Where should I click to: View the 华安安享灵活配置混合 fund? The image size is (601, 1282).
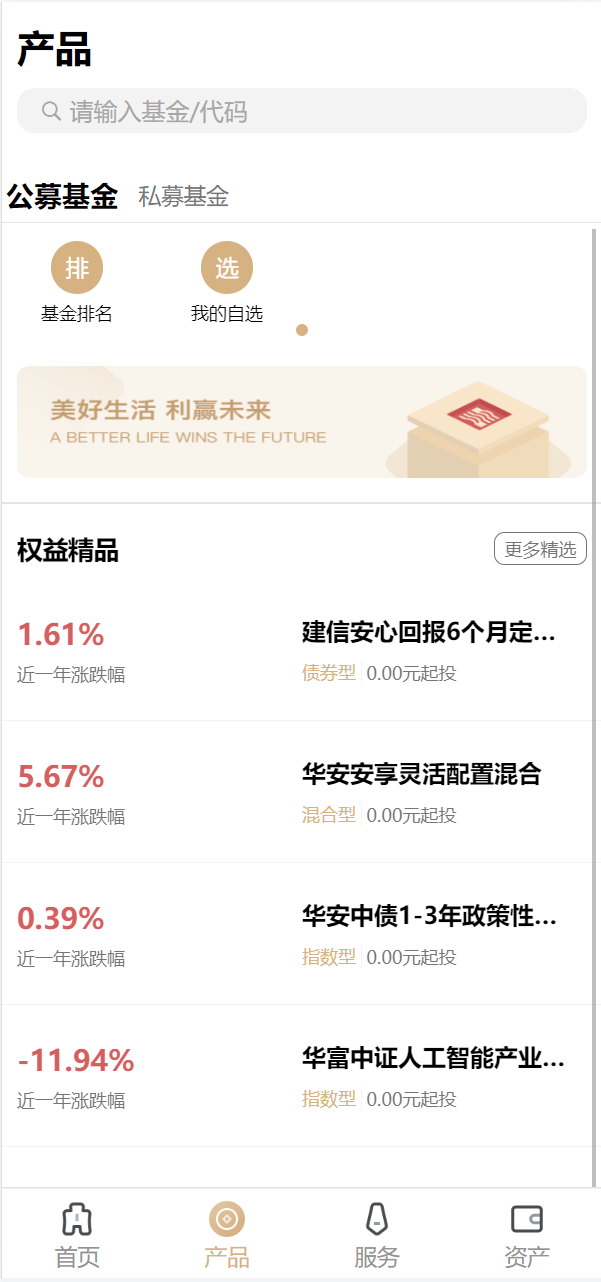[x=421, y=775]
